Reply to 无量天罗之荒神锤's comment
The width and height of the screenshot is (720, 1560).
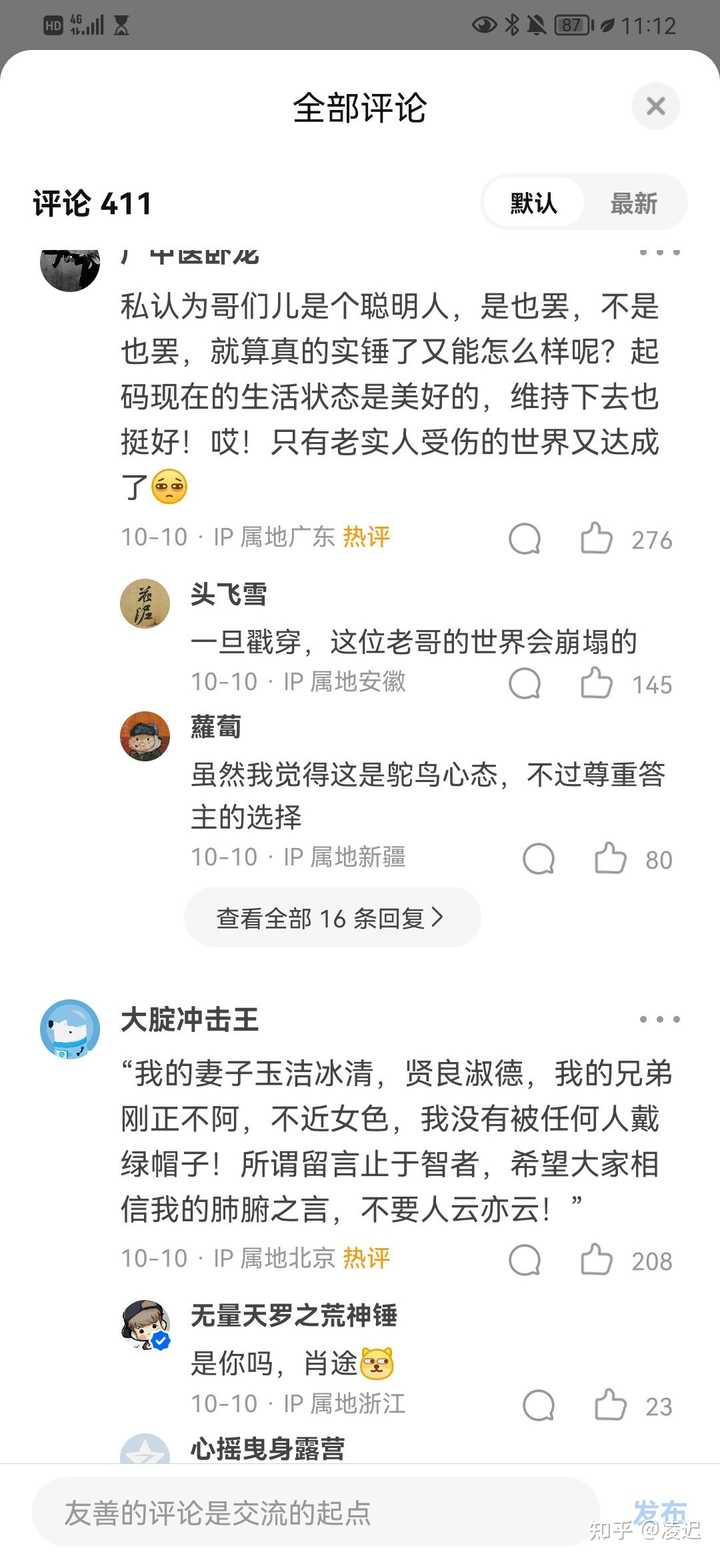coord(539,1405)
